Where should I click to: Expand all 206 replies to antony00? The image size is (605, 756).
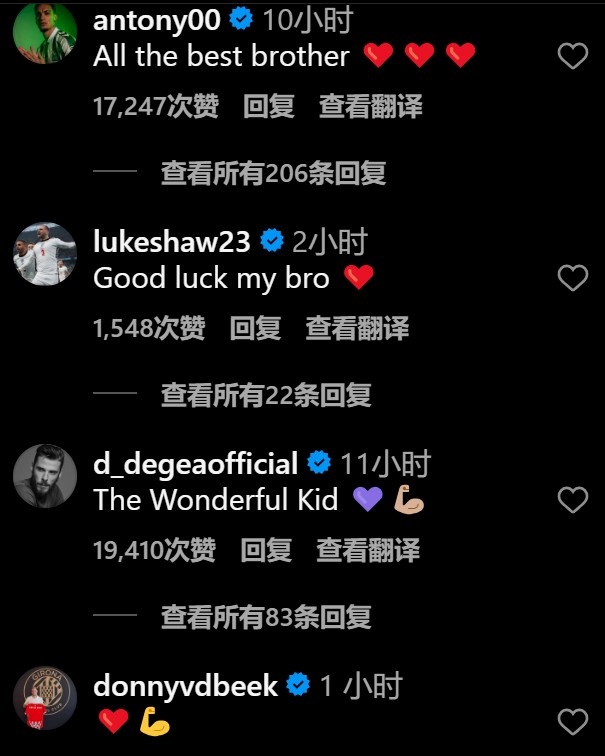[x=273, y=173]
